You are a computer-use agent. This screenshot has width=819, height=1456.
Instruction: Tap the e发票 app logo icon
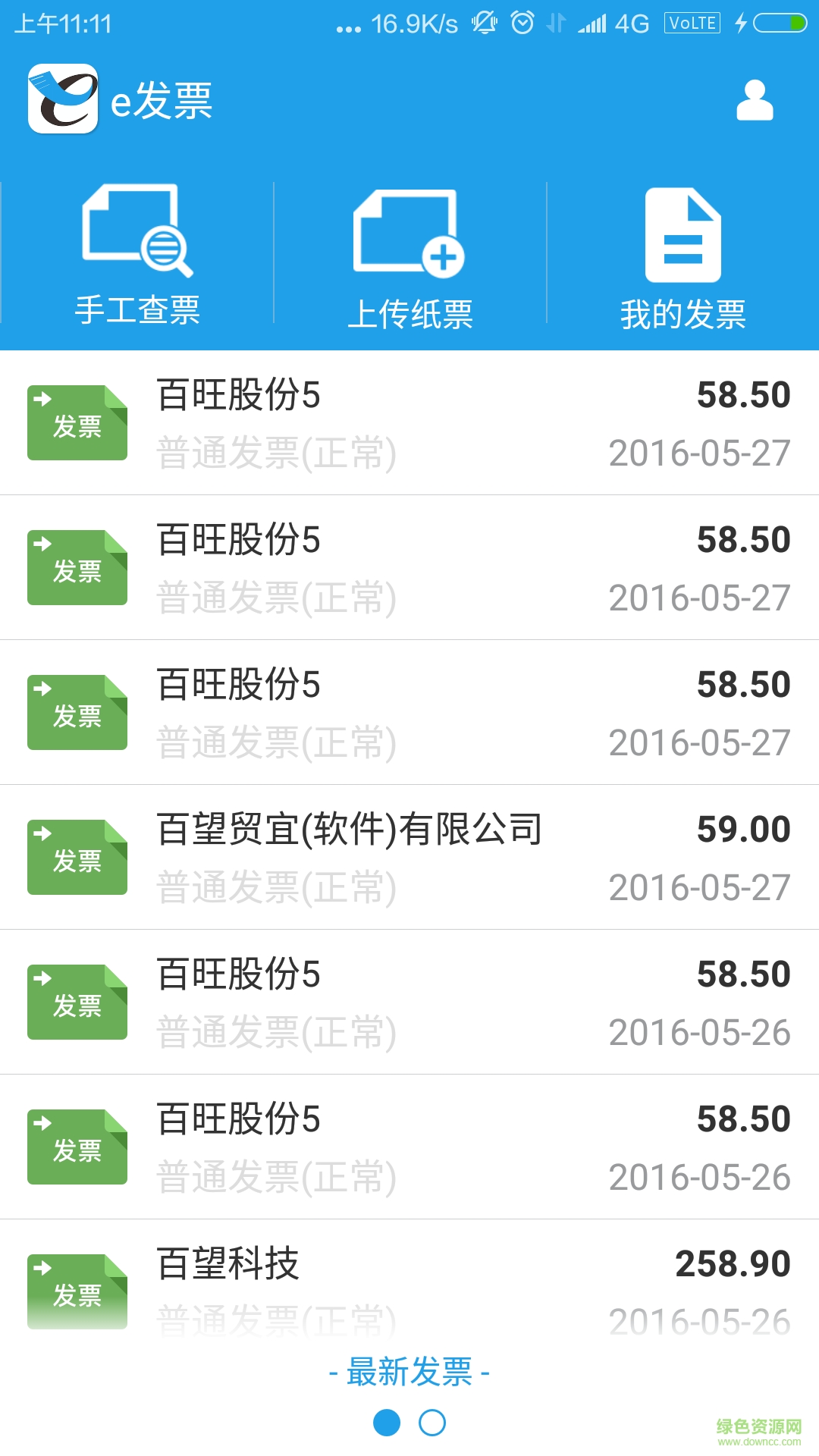point(64,97)
